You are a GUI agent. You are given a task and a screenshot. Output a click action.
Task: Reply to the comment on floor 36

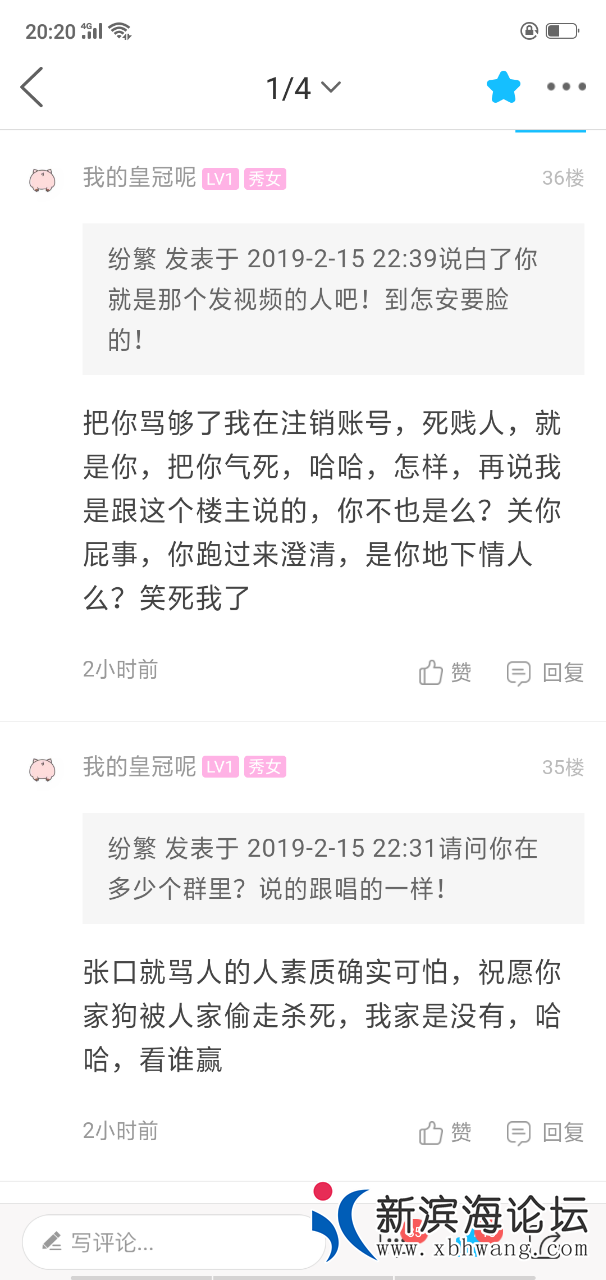pos(545,673)
